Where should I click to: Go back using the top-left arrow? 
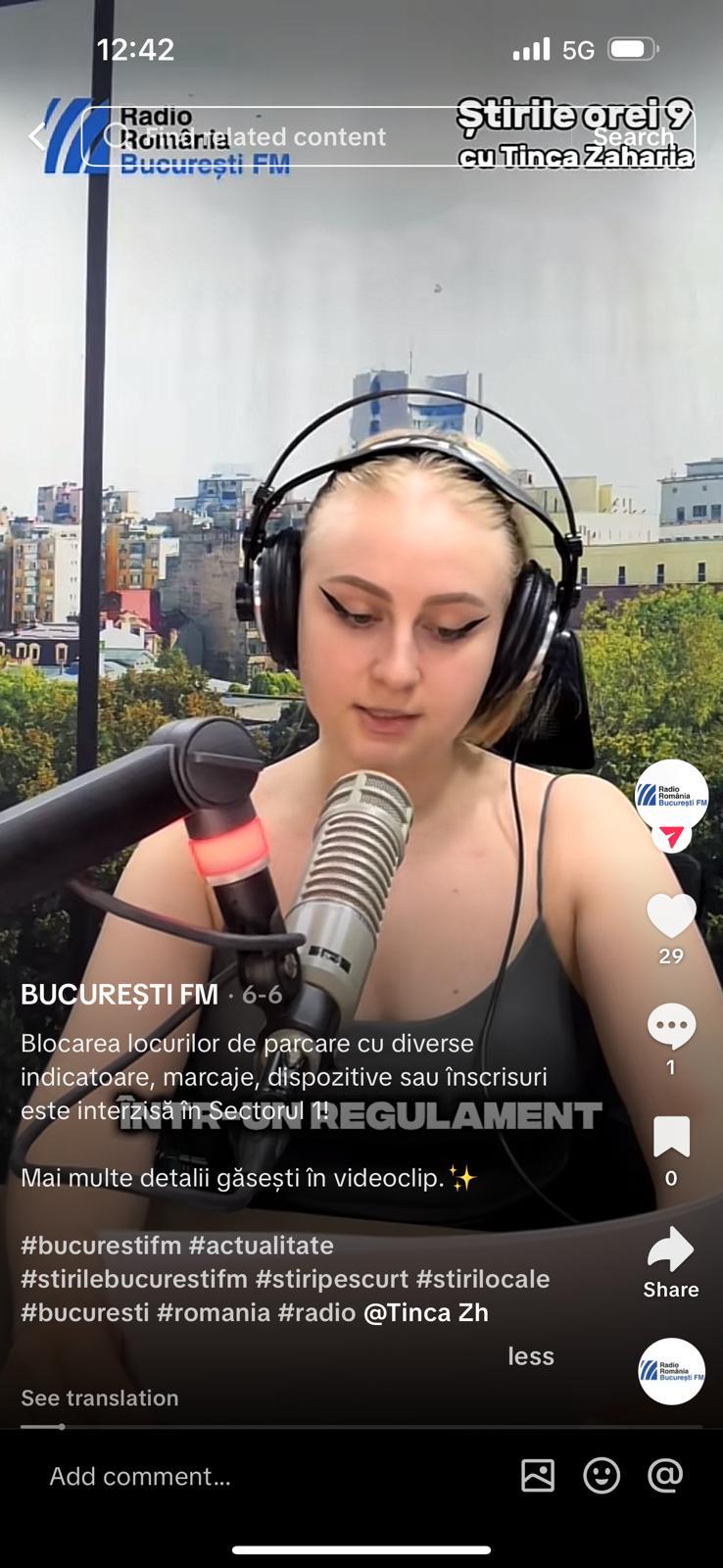[37, 136]
